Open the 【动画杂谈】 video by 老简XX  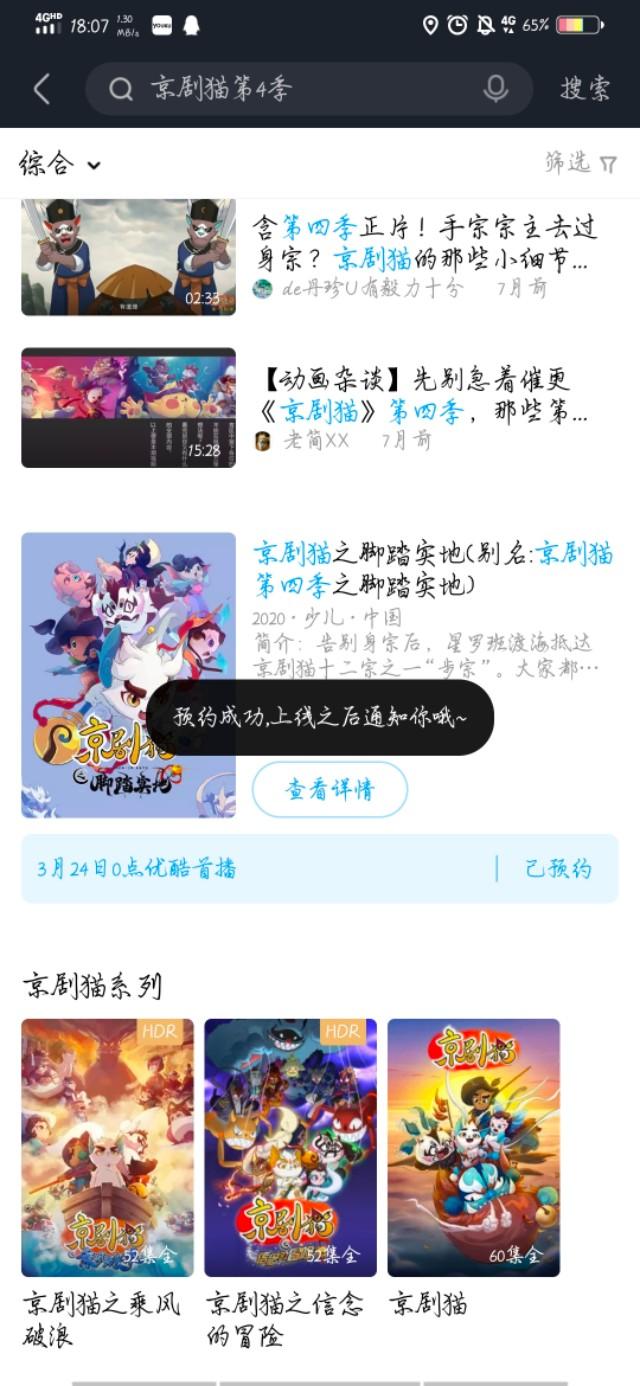coord(129,408)
